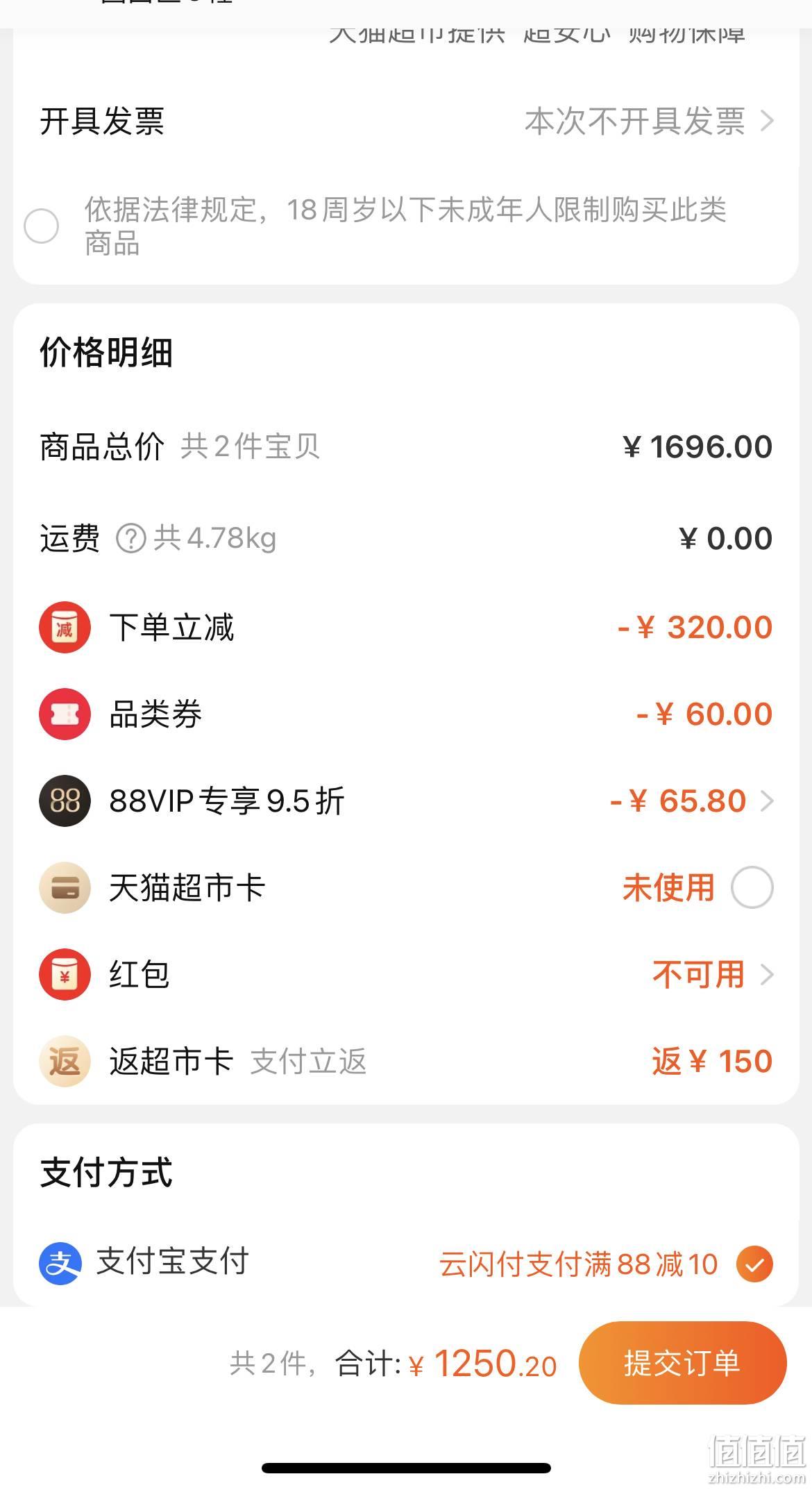This screenshot has height=1490, width=812.
Task: Expand the 88VIP专享9.5折 discount details
Action: [406, 801]
